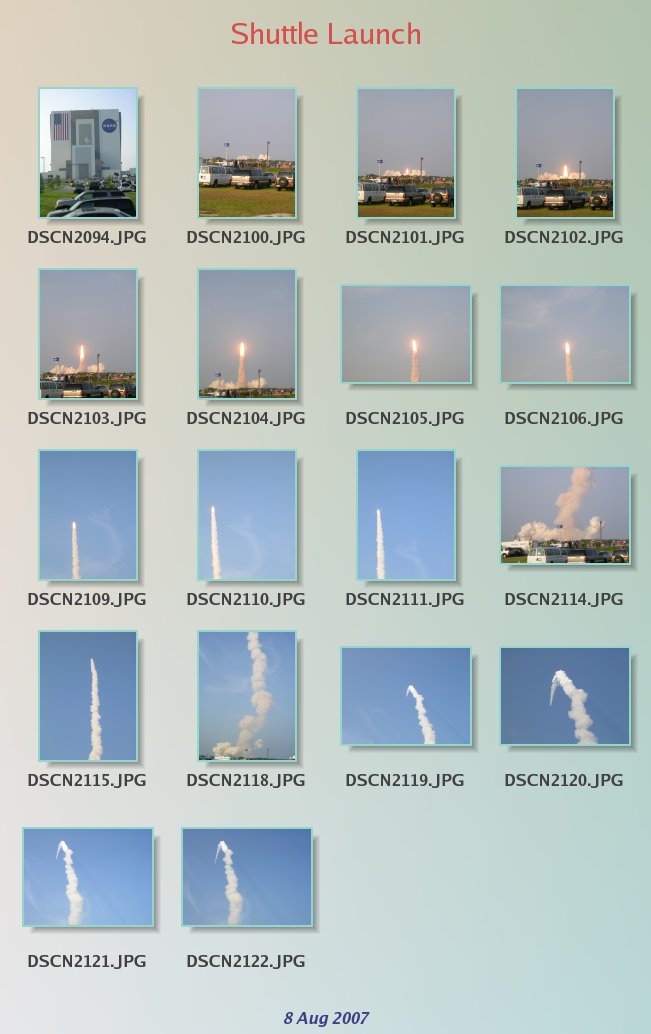Screen dimensions: 651x1034
Task: Open image DSCN2101.JPG
Action: 406,153
